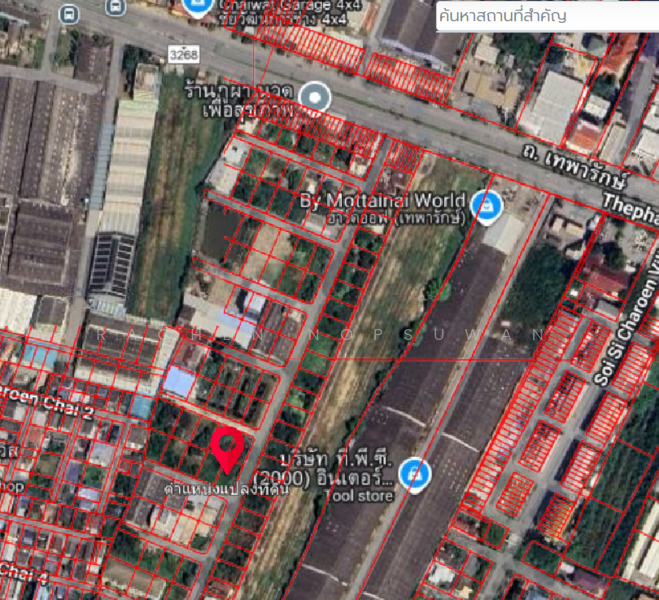Tap the ค้นหาสถานที่สำคัญ search box
The width and height of the screenshot is (659, 600).
point(545,15)
